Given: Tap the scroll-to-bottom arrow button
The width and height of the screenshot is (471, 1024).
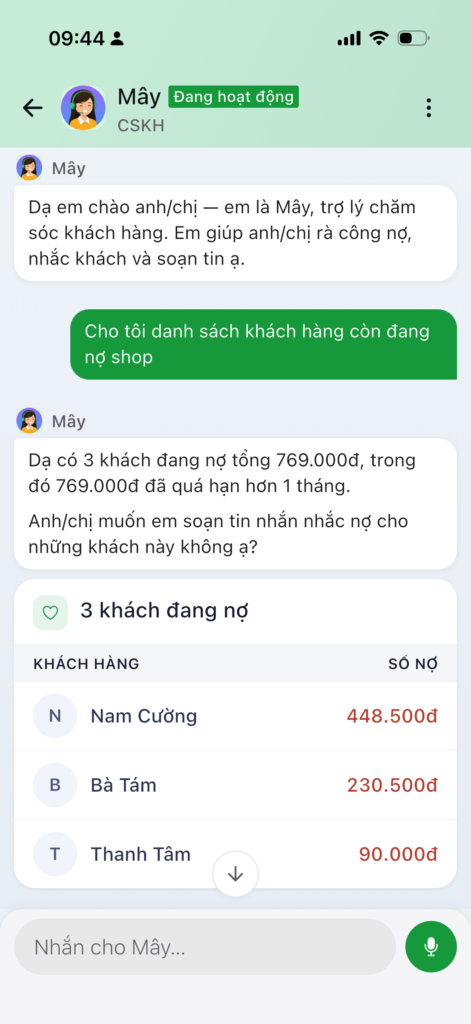Looking at the screenshot, I should click(235, 874).
